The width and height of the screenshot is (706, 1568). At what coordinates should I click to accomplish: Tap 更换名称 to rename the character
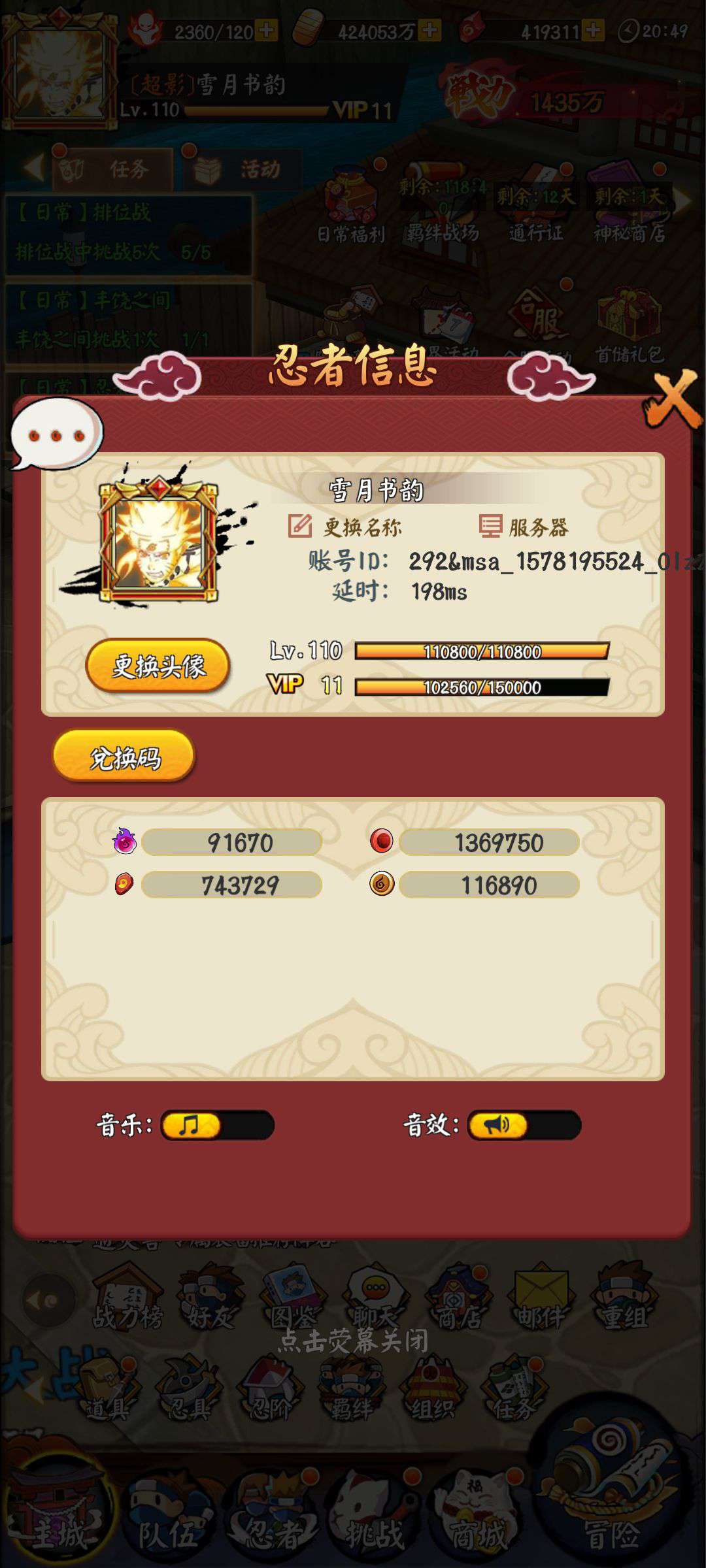coord(345,527)
